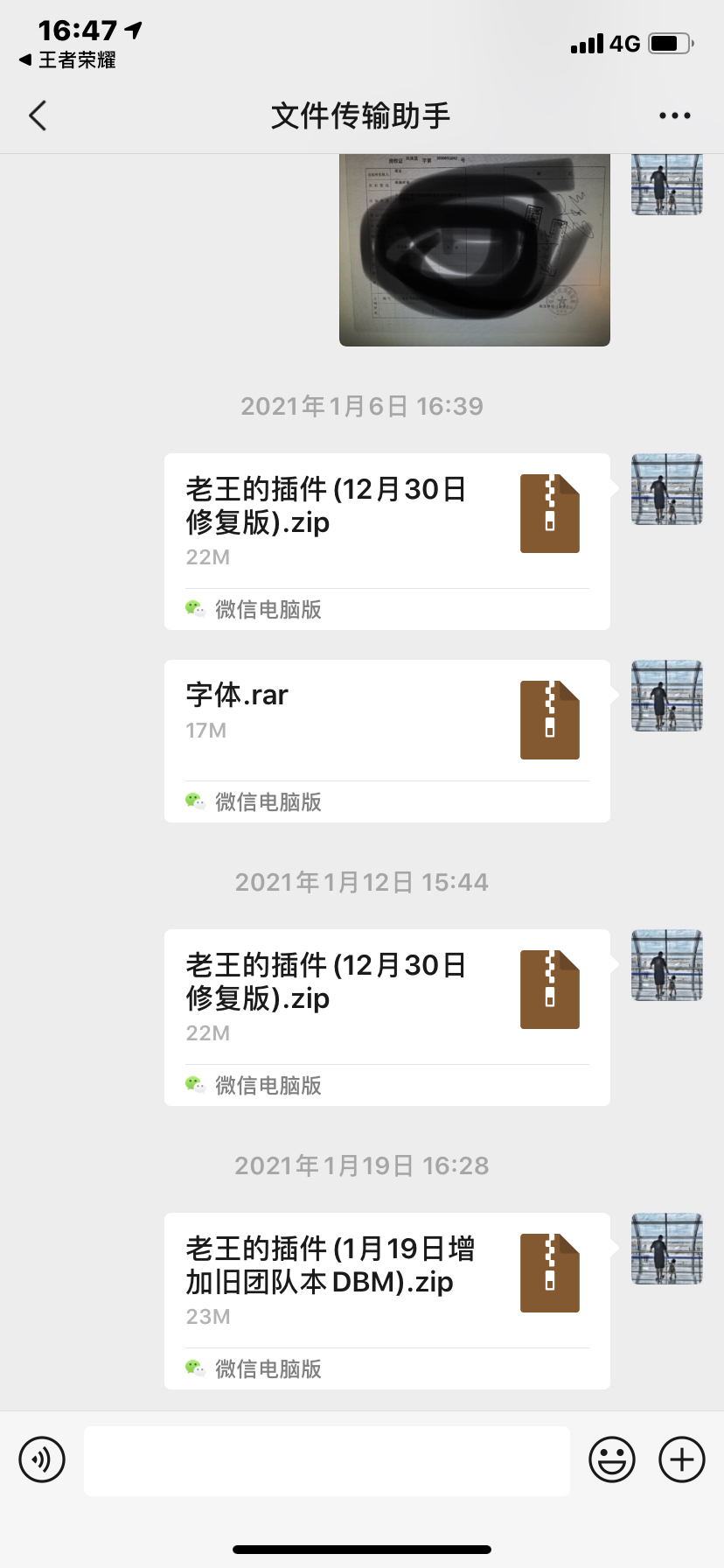Open the 1月19日增加旧团队本DBM zip file
This screenshot has height=1568, width=724.
[x=386, y=1300]
